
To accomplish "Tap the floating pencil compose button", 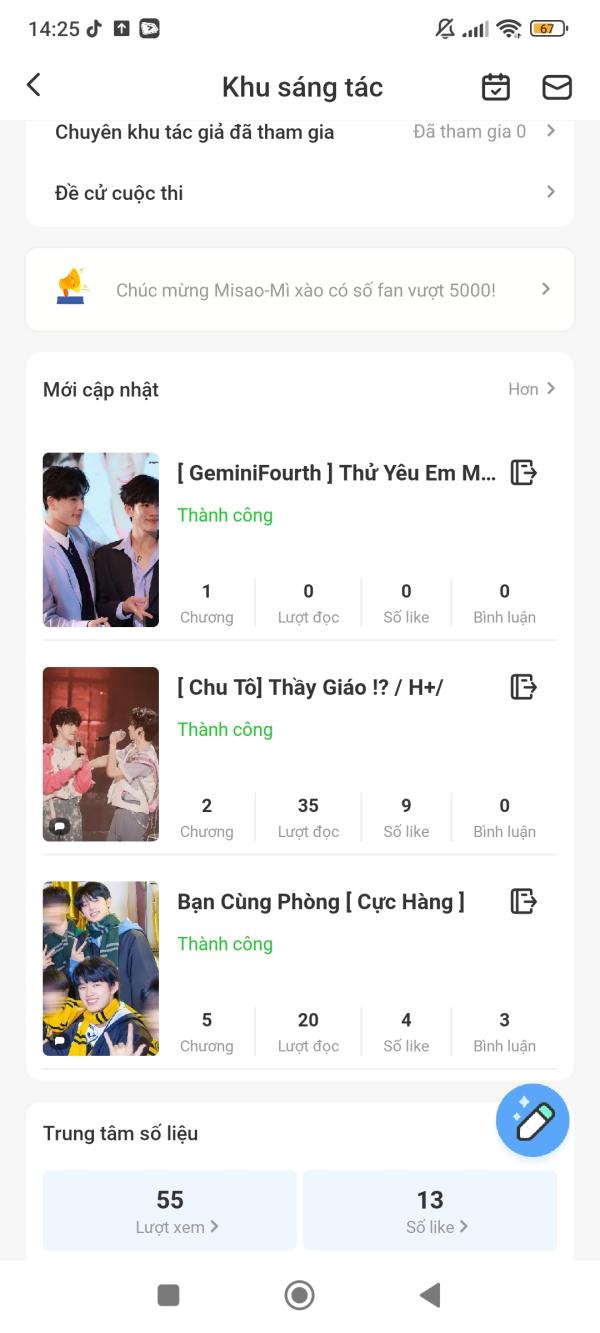I will point(532,1120).
